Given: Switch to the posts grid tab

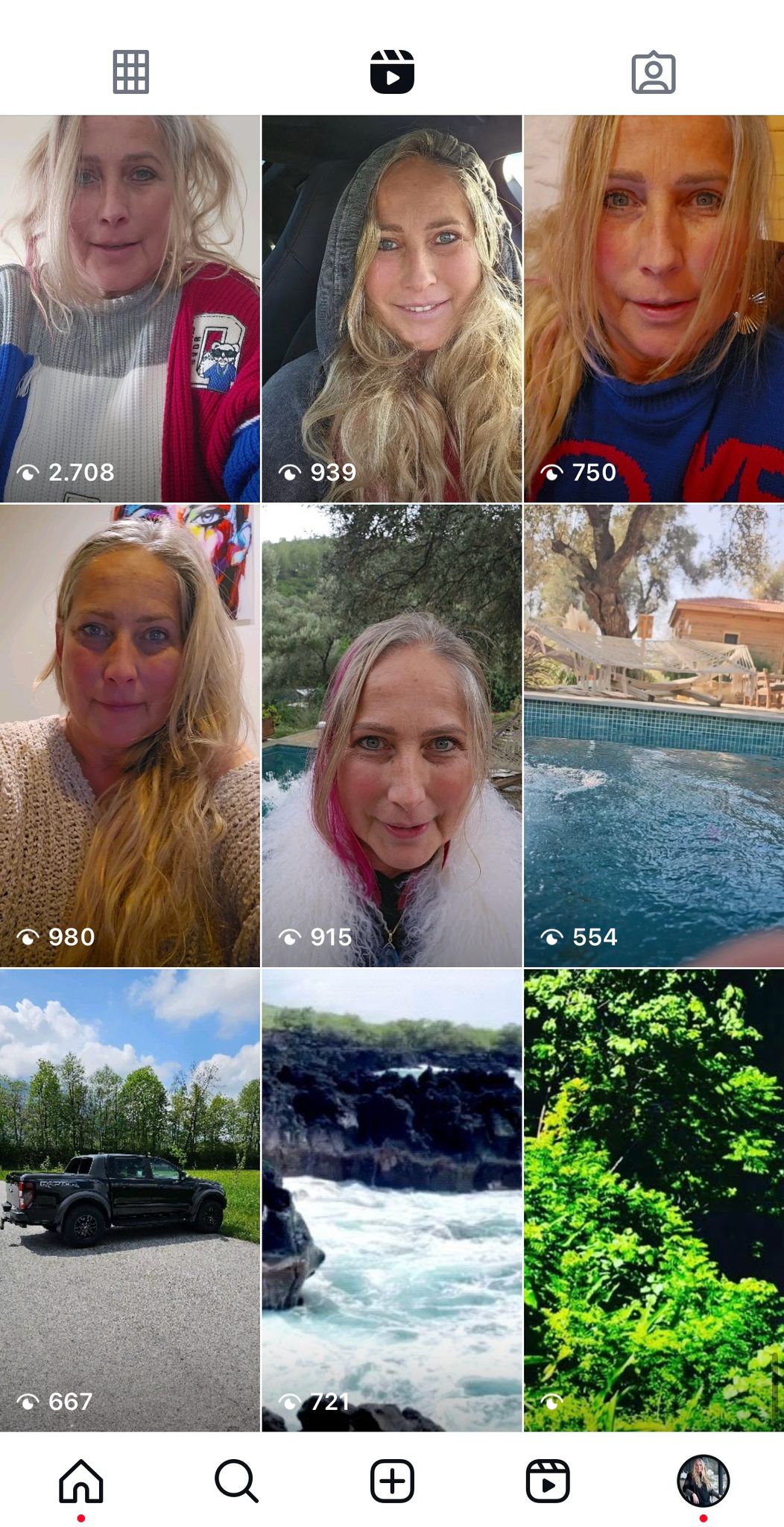Looking at the screenshot, I should [x=130, y=72].
